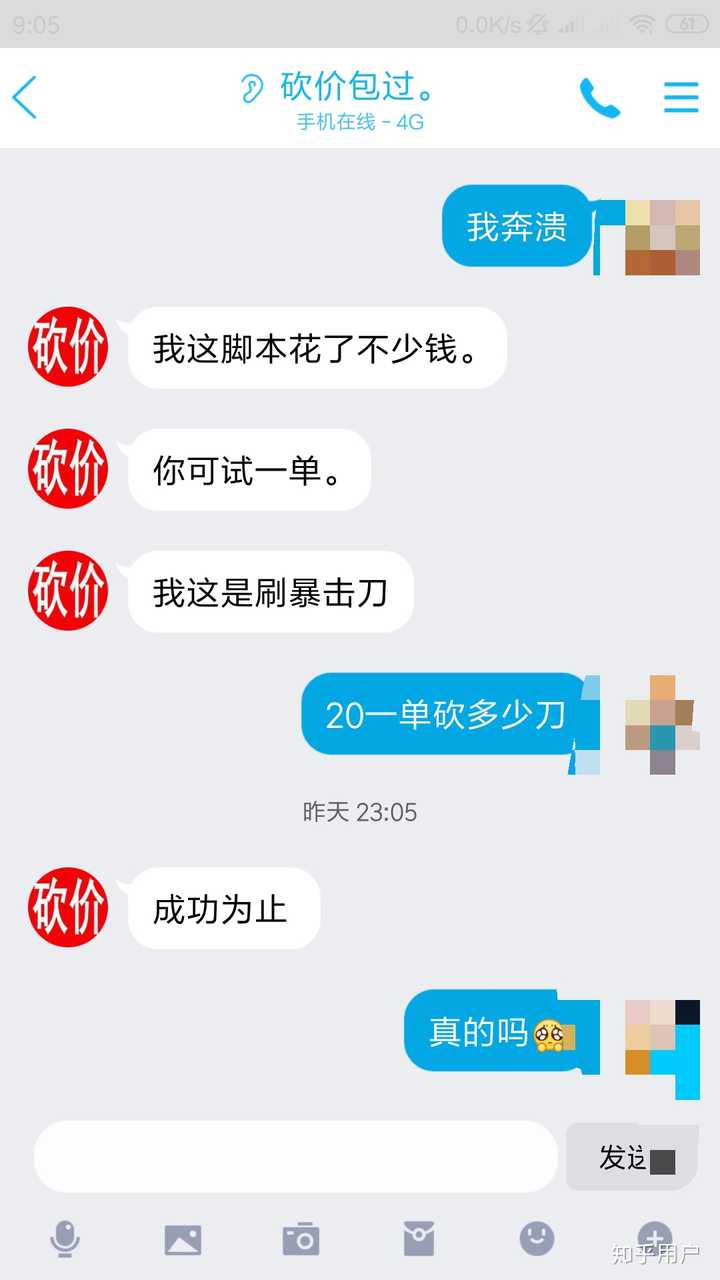
Task: Record a voice message with microphone
Action: (65, 1240)
